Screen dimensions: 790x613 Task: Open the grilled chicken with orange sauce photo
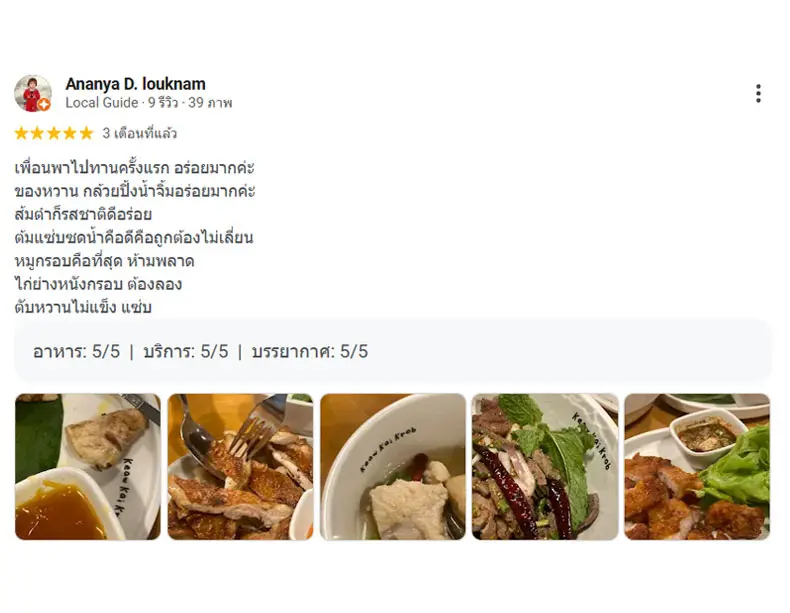pyautogui.click(x=88, y=466)
